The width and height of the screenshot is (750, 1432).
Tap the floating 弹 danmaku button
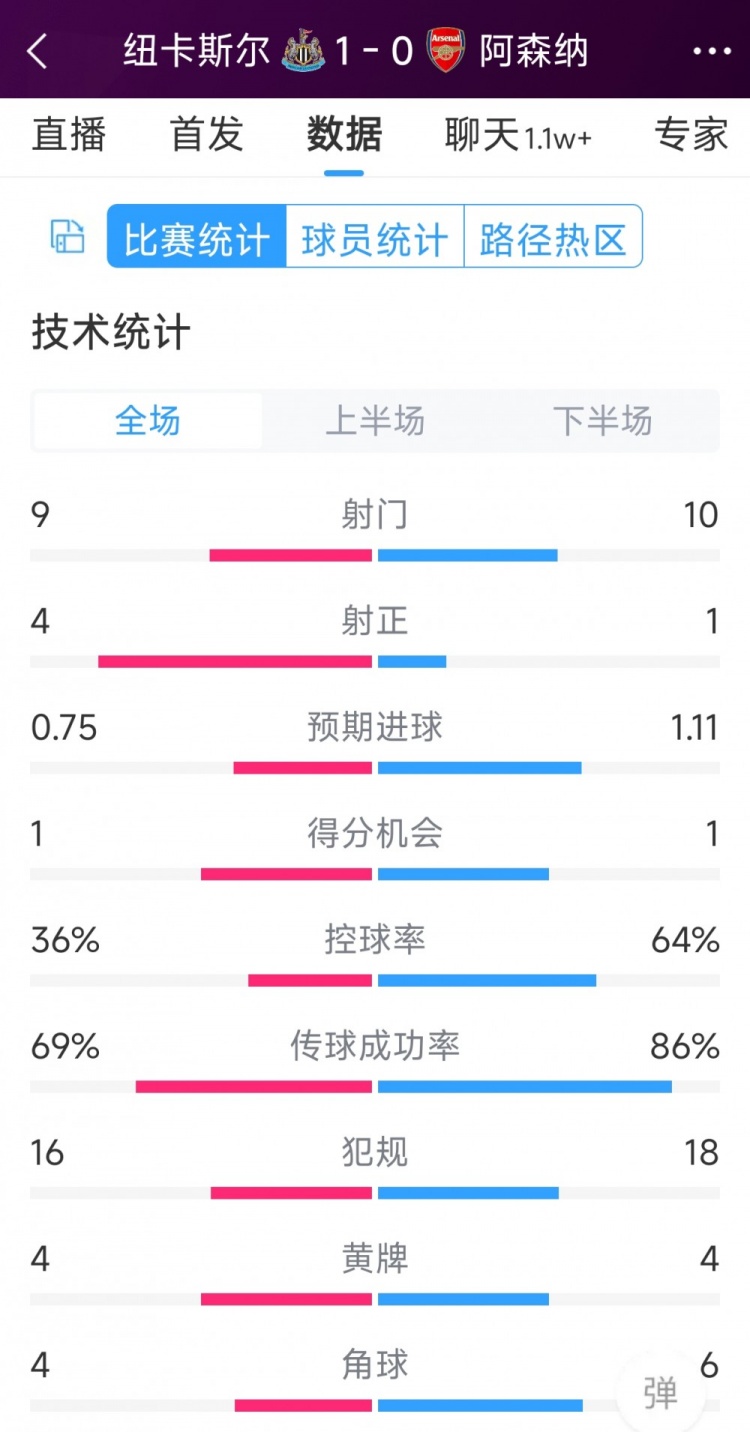(660, 1392)
